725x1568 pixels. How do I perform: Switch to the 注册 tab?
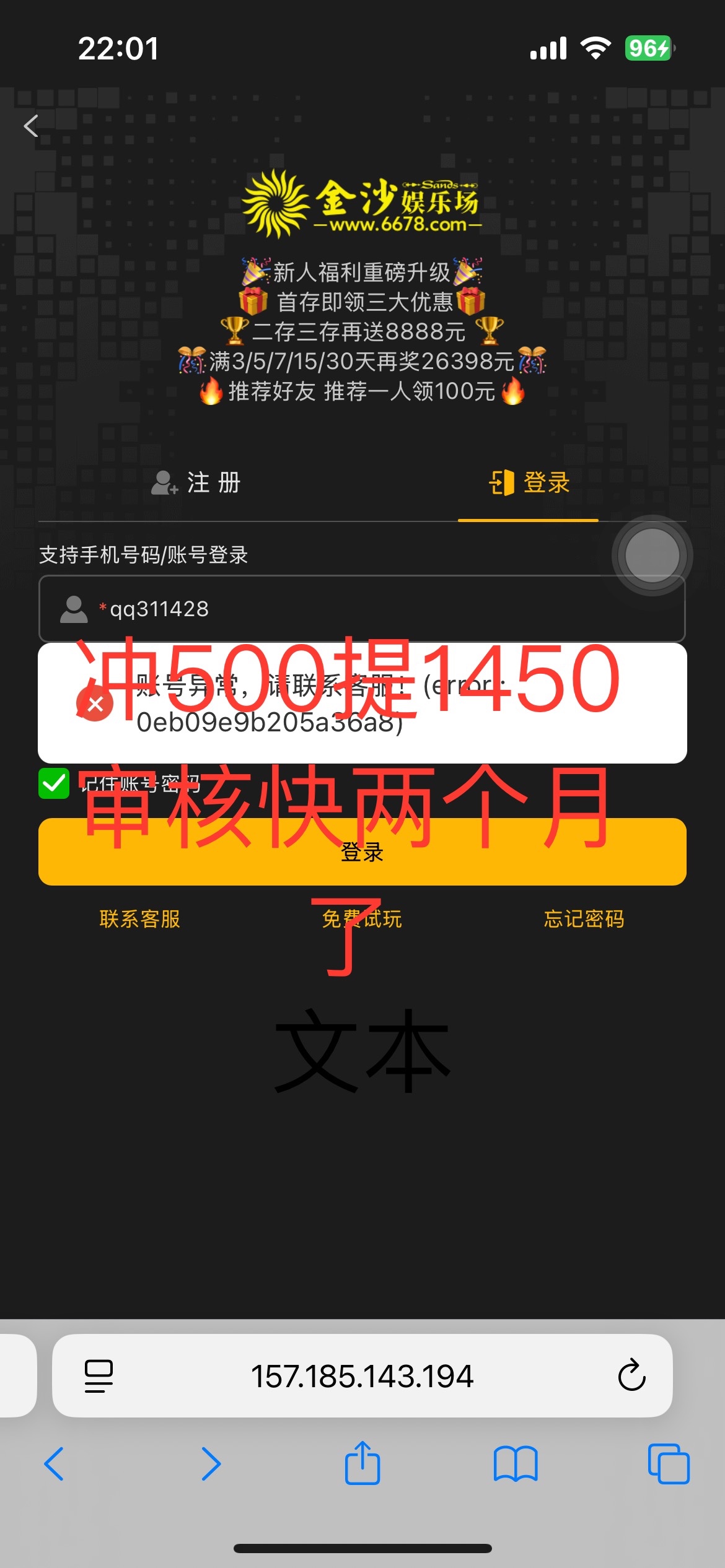[x=196, y=482]
